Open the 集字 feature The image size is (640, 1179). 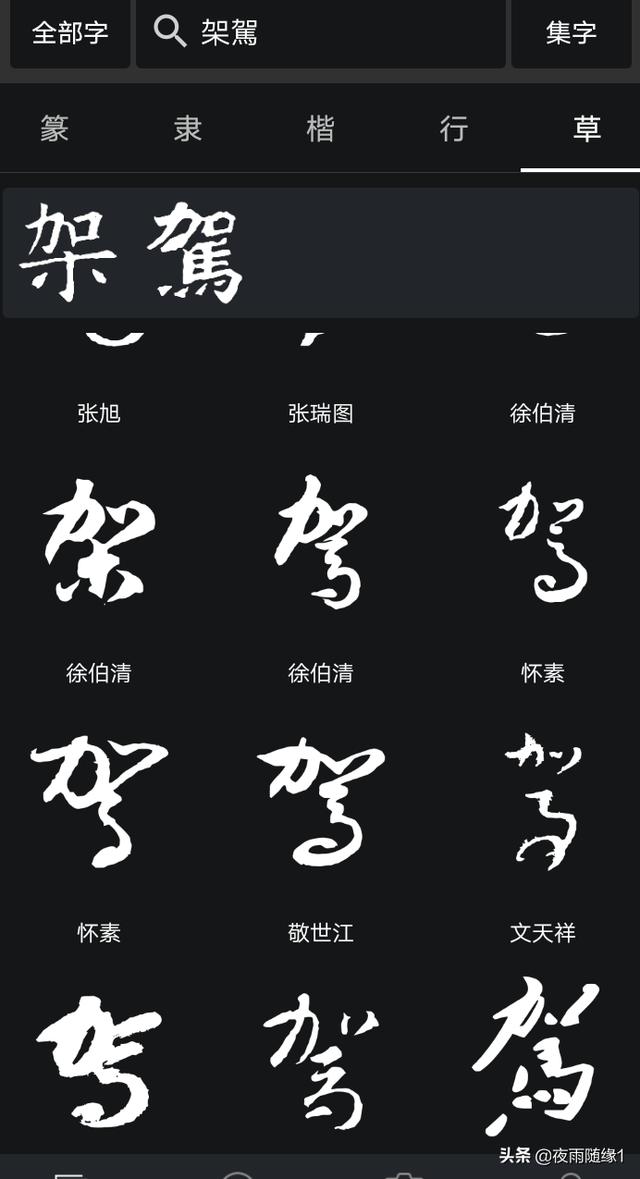click(571, 32)
